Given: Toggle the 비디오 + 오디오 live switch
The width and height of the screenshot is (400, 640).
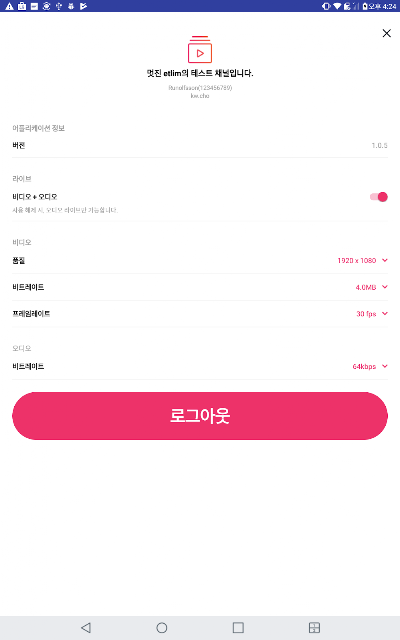Looking at the screenshot, I should tap(378, 197).
